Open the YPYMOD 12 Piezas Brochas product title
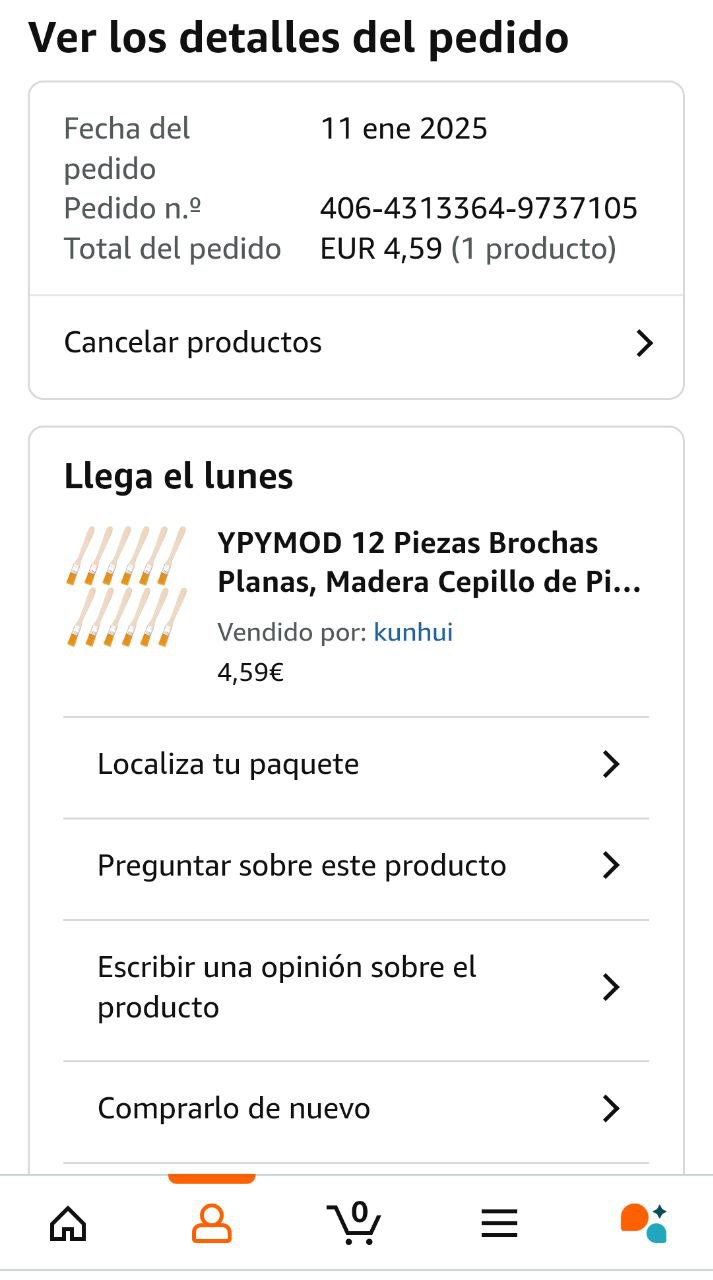This screenshot has width=713, height=1280. tap(429, 562)
